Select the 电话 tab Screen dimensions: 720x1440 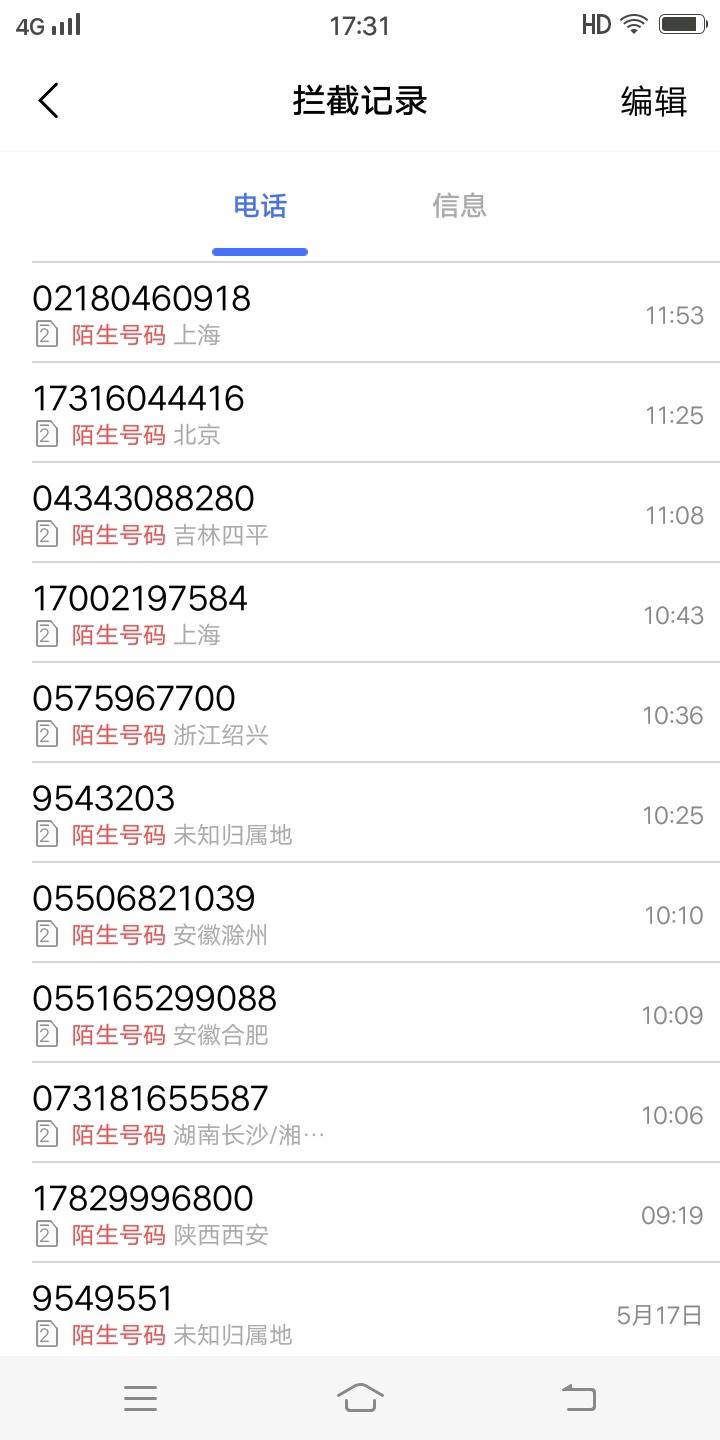(x=260, y=206)
